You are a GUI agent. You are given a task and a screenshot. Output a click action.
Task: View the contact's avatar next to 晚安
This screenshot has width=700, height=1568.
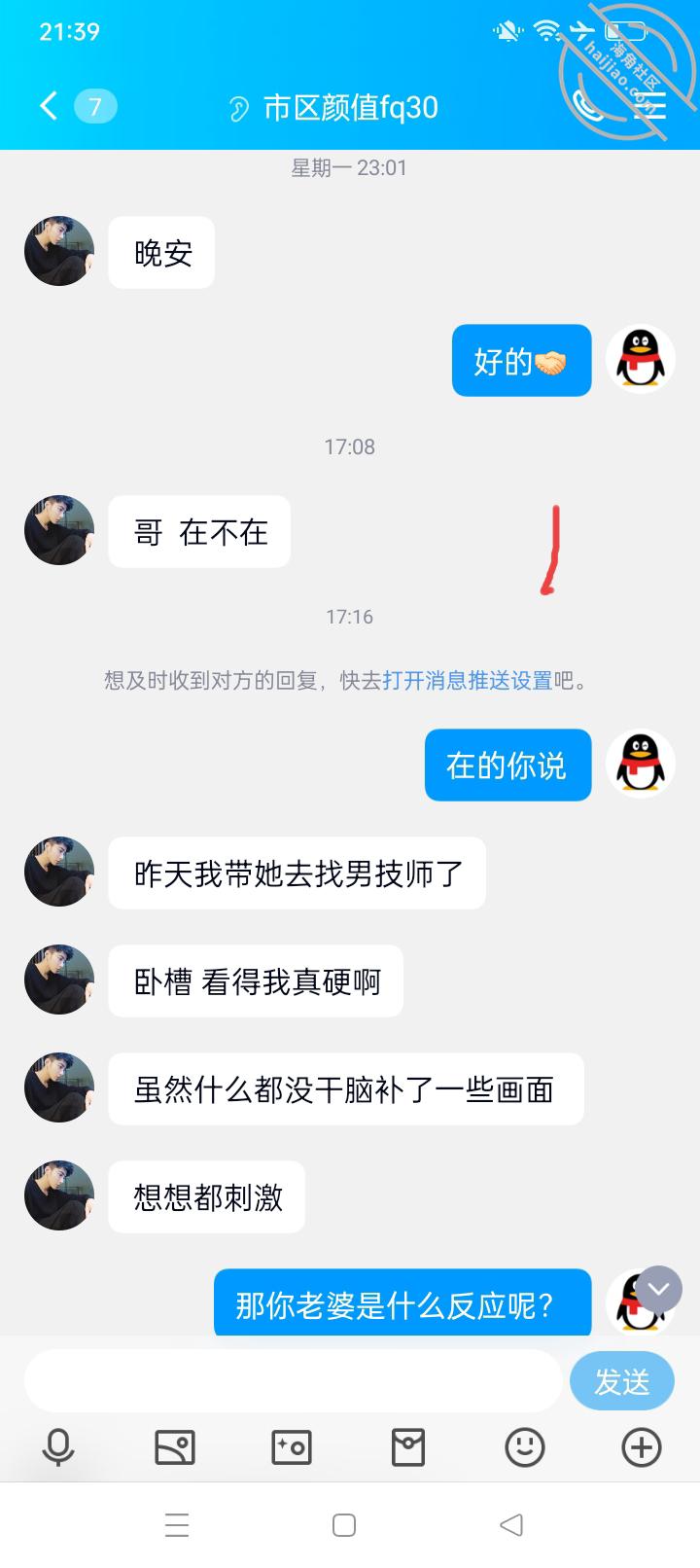[x=59, y=251]
